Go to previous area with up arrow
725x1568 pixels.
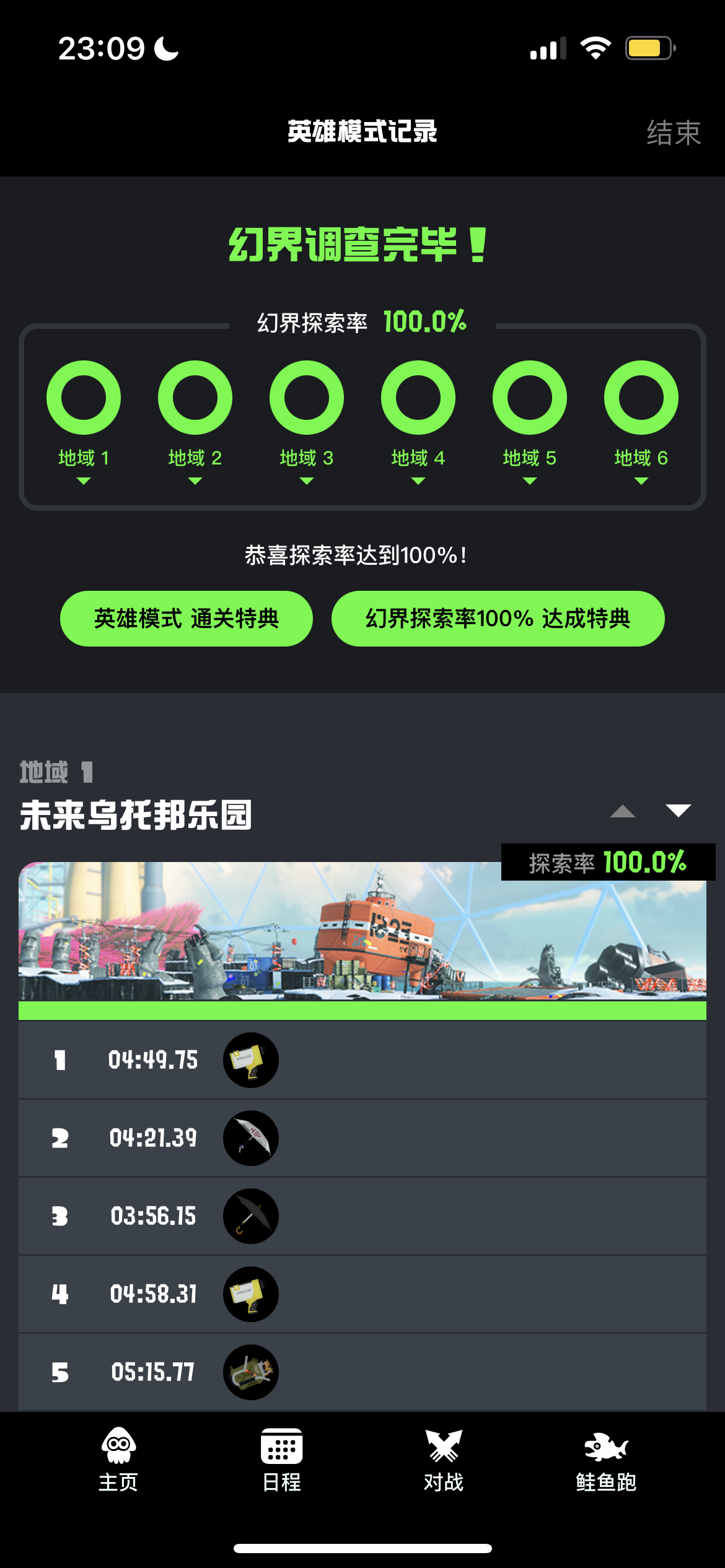623,811
